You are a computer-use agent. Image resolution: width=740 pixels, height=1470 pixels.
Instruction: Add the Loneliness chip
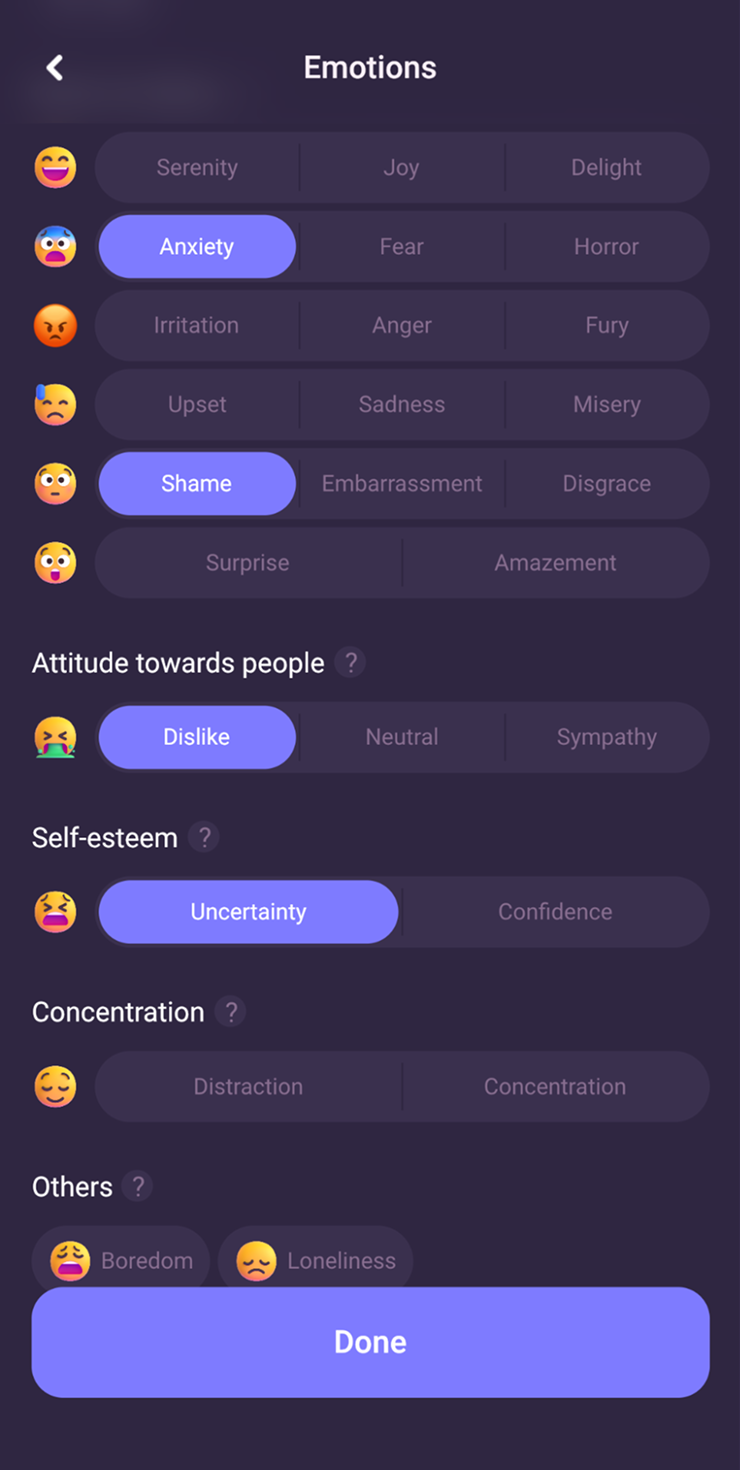pos(315,1260)
